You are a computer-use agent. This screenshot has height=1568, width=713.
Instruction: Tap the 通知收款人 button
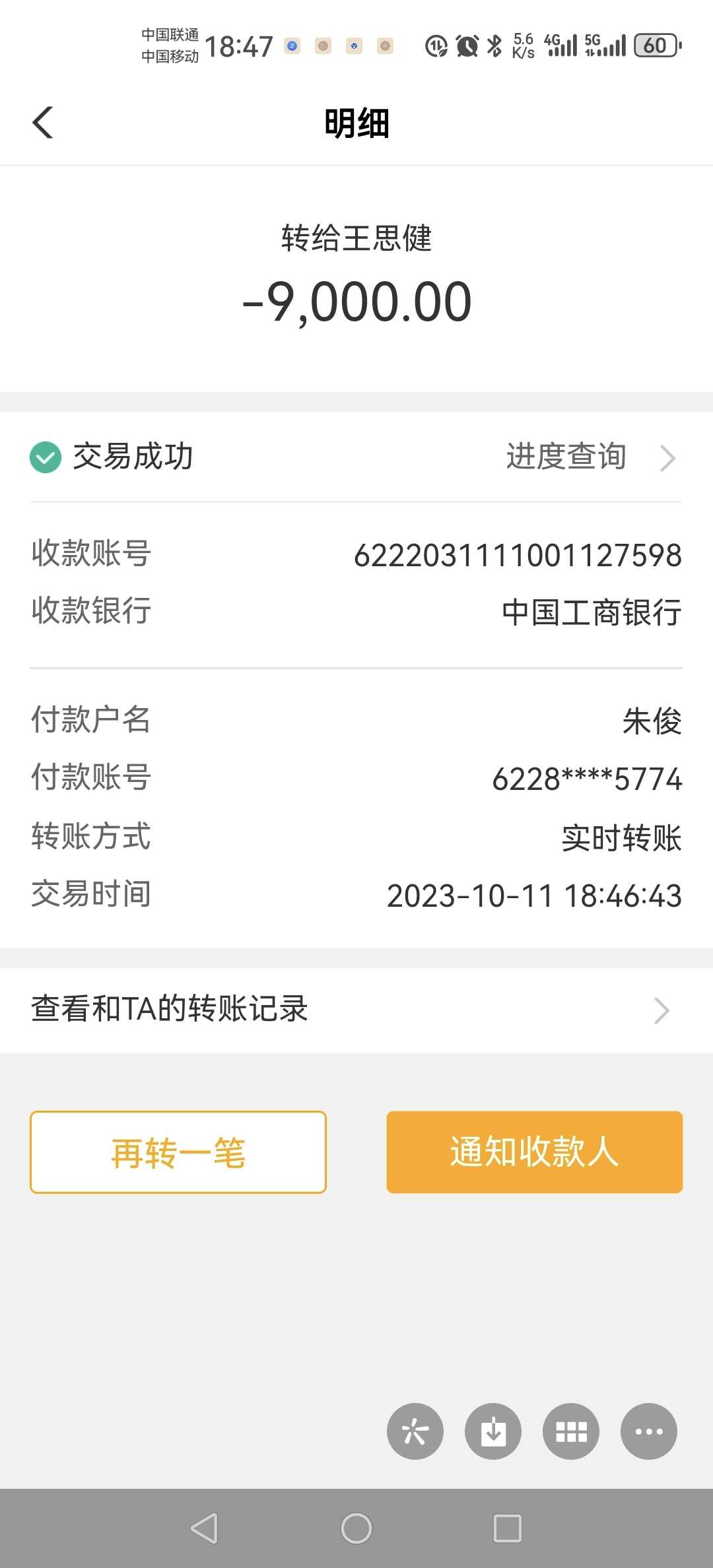[534, 1152]
